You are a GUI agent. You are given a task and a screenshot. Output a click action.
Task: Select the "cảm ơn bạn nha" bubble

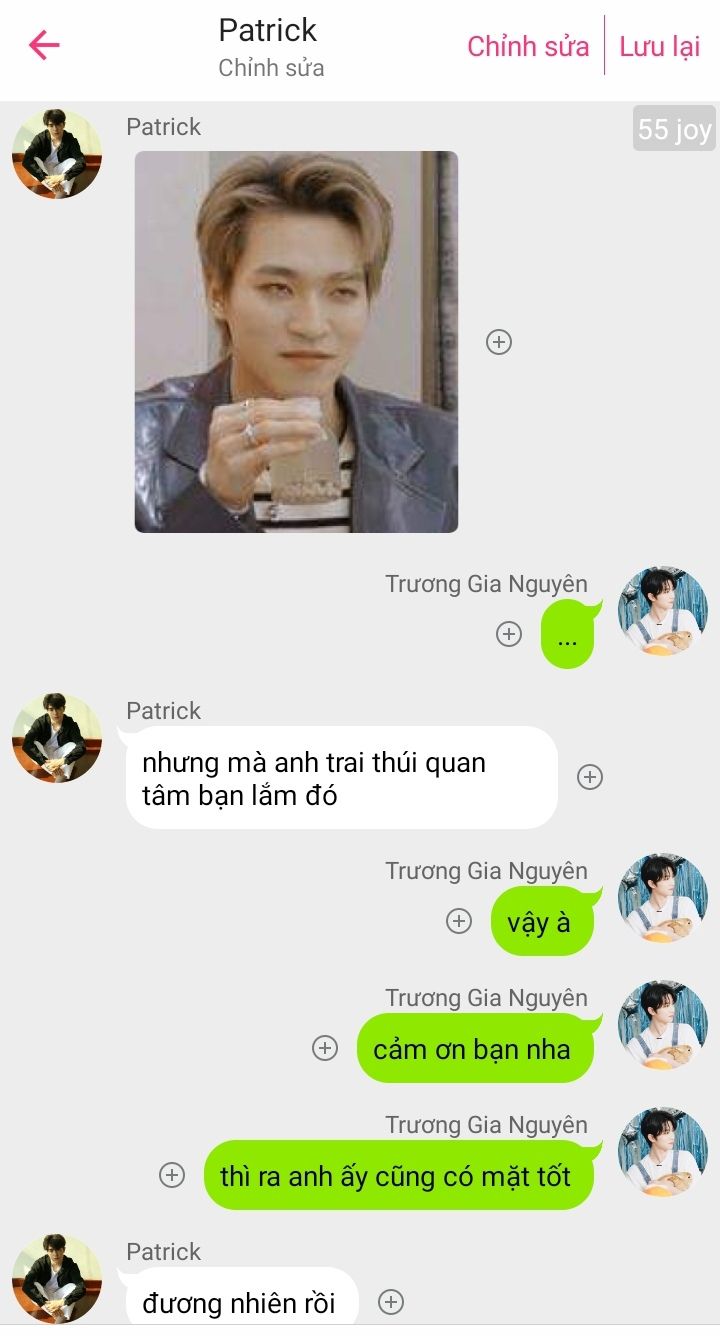[476, 1048]
